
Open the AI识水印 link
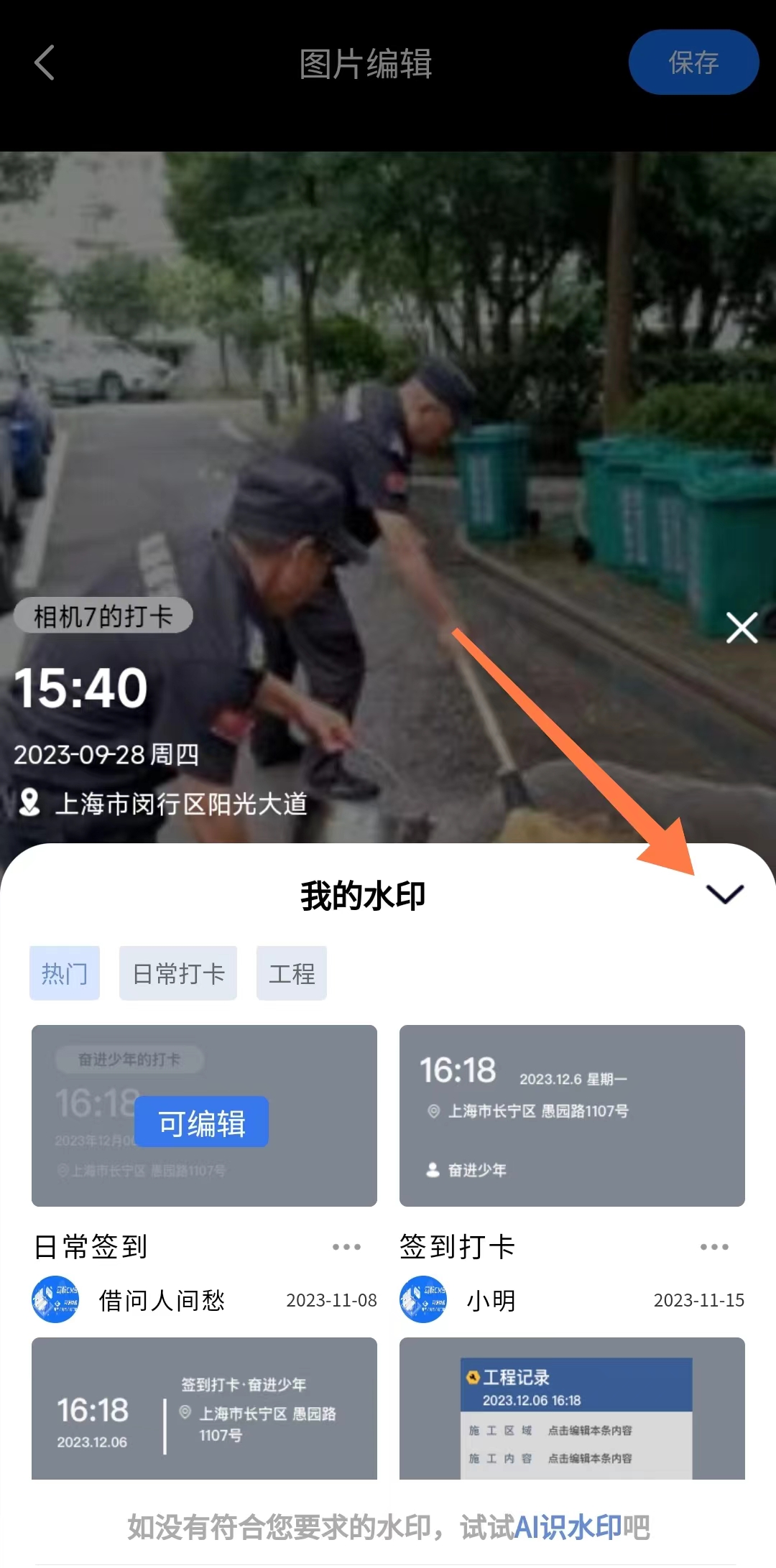568,1527
